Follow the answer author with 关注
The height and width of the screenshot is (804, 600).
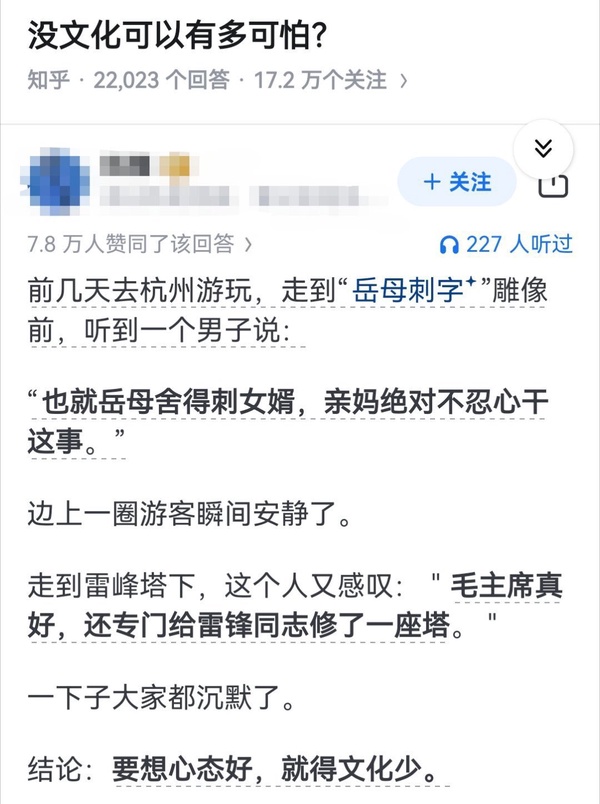(x=457, y=182)
